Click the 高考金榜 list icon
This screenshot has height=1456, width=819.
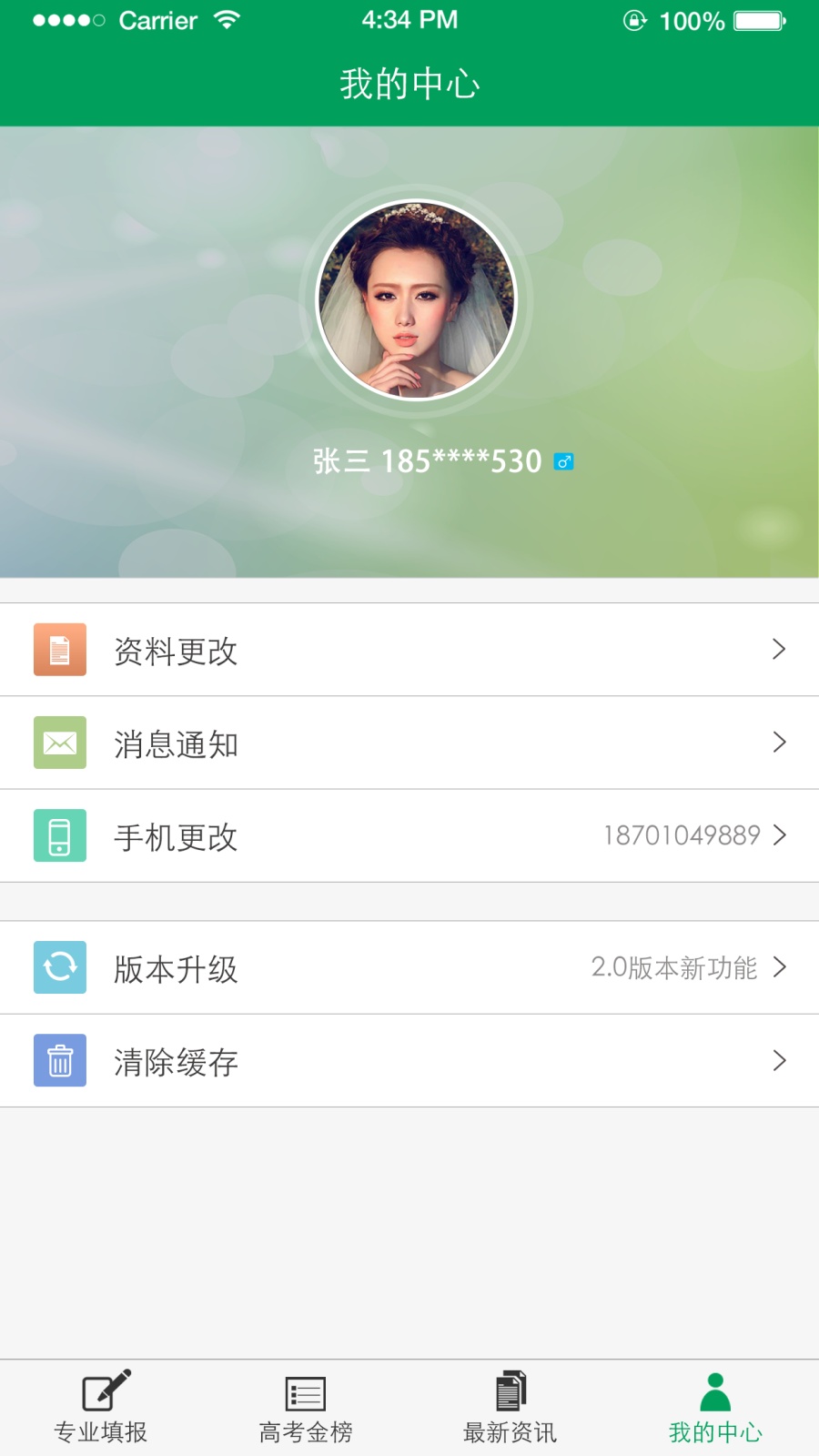(x=305, y=1390)
